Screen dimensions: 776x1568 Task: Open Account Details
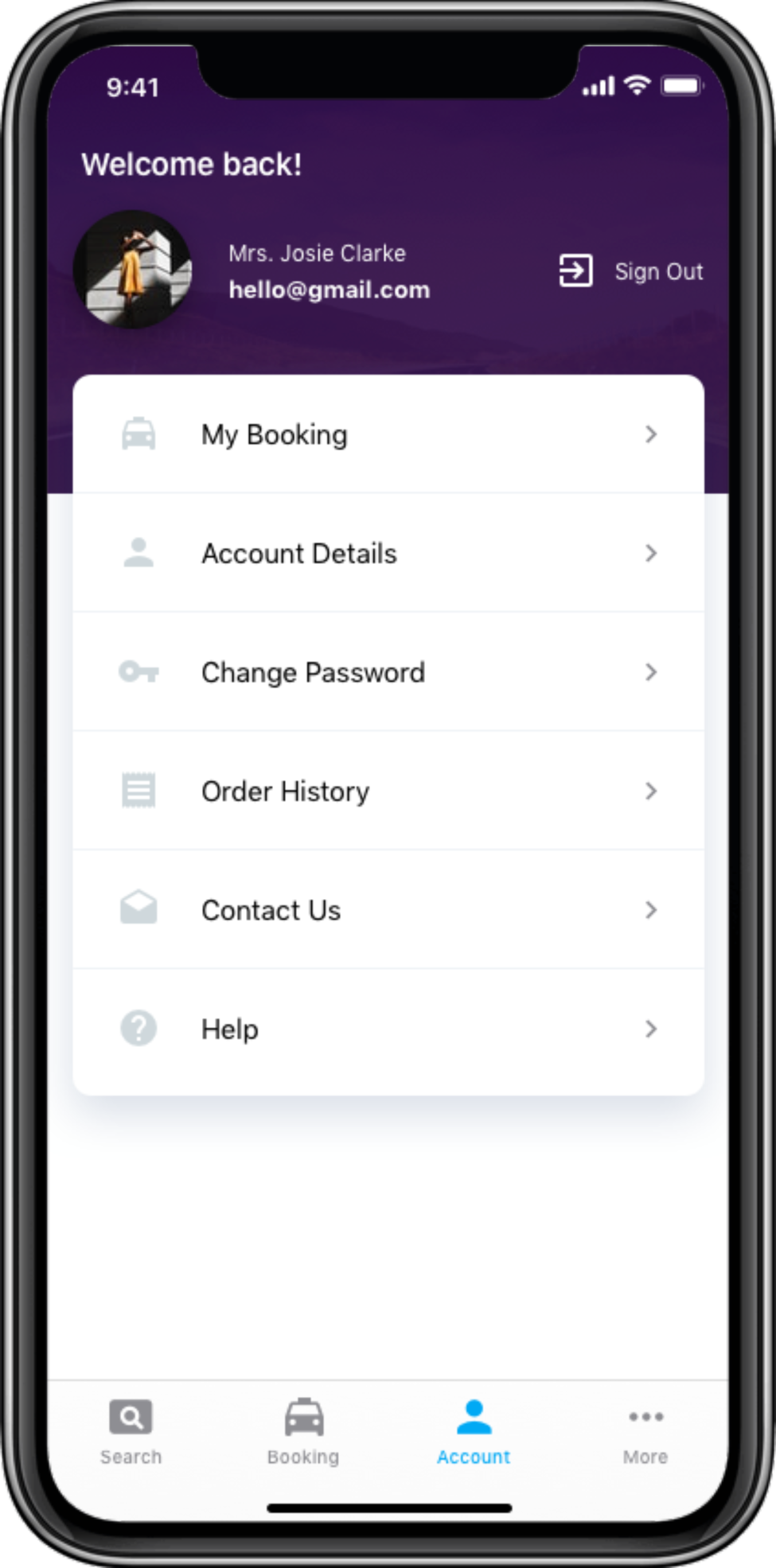point(388,553)
